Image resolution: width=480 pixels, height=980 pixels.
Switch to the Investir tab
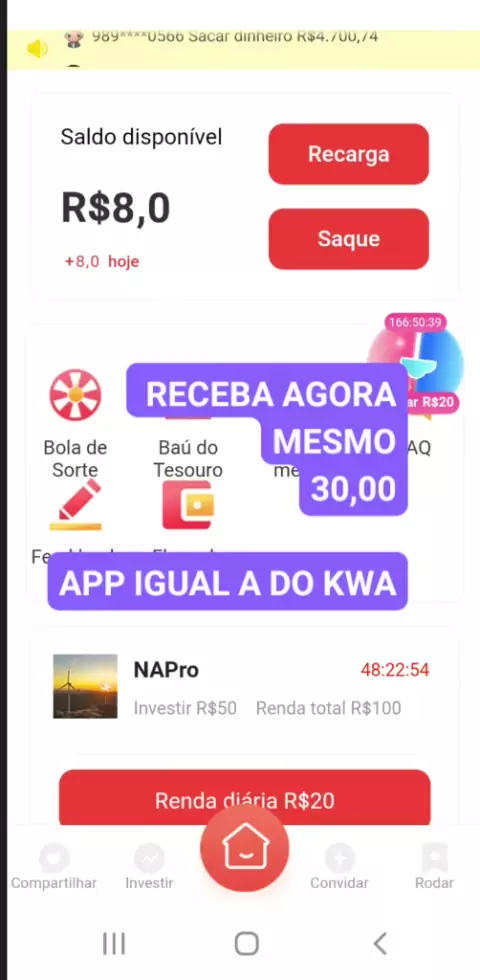click(x=149, y=866)
